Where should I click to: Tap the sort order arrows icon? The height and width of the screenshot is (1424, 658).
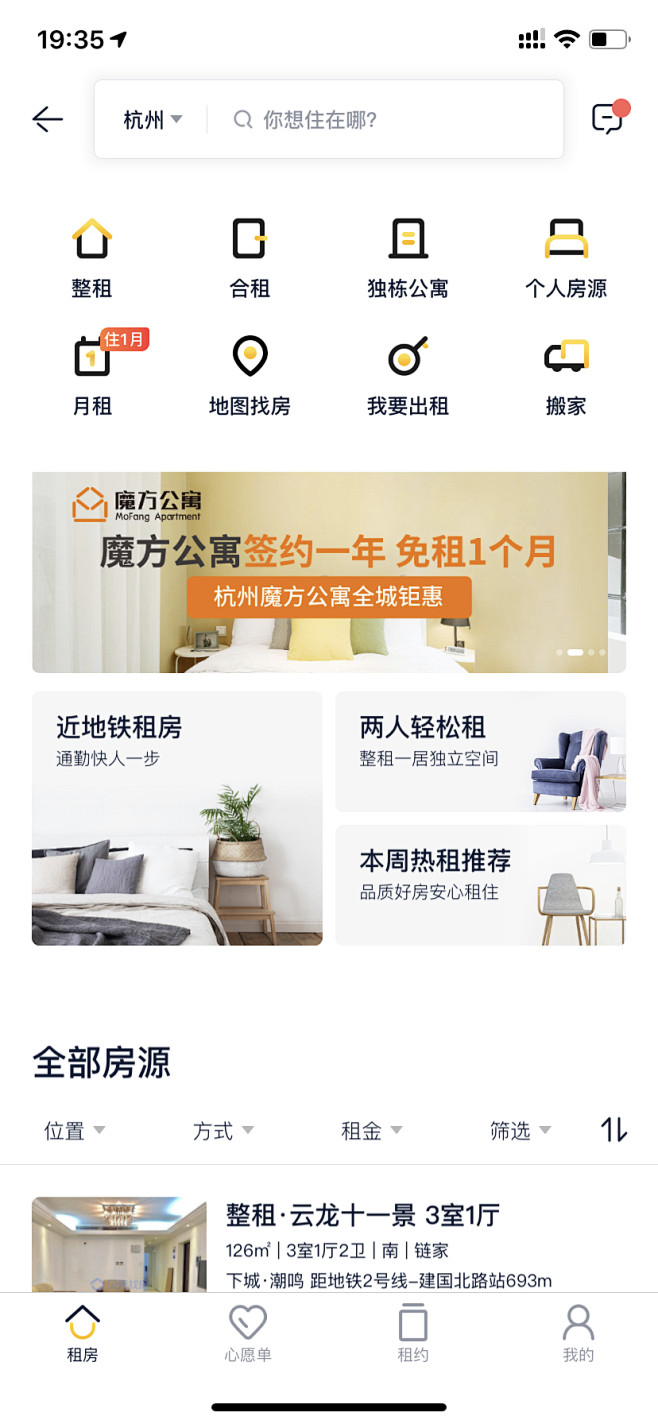[614, 1130]
